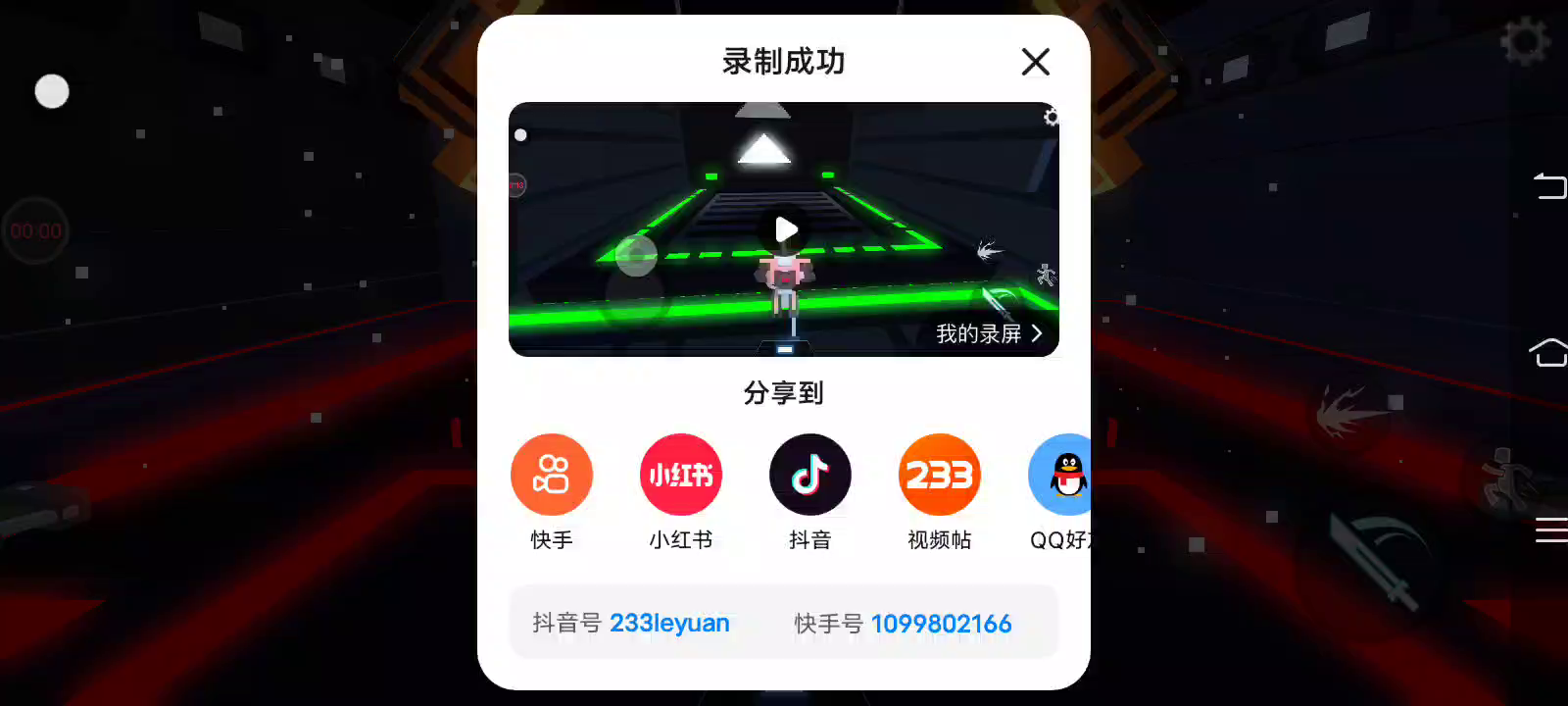Screen dimensions: 1568x706
Task: Share the recording to 快手
Action: coord(552,476)
